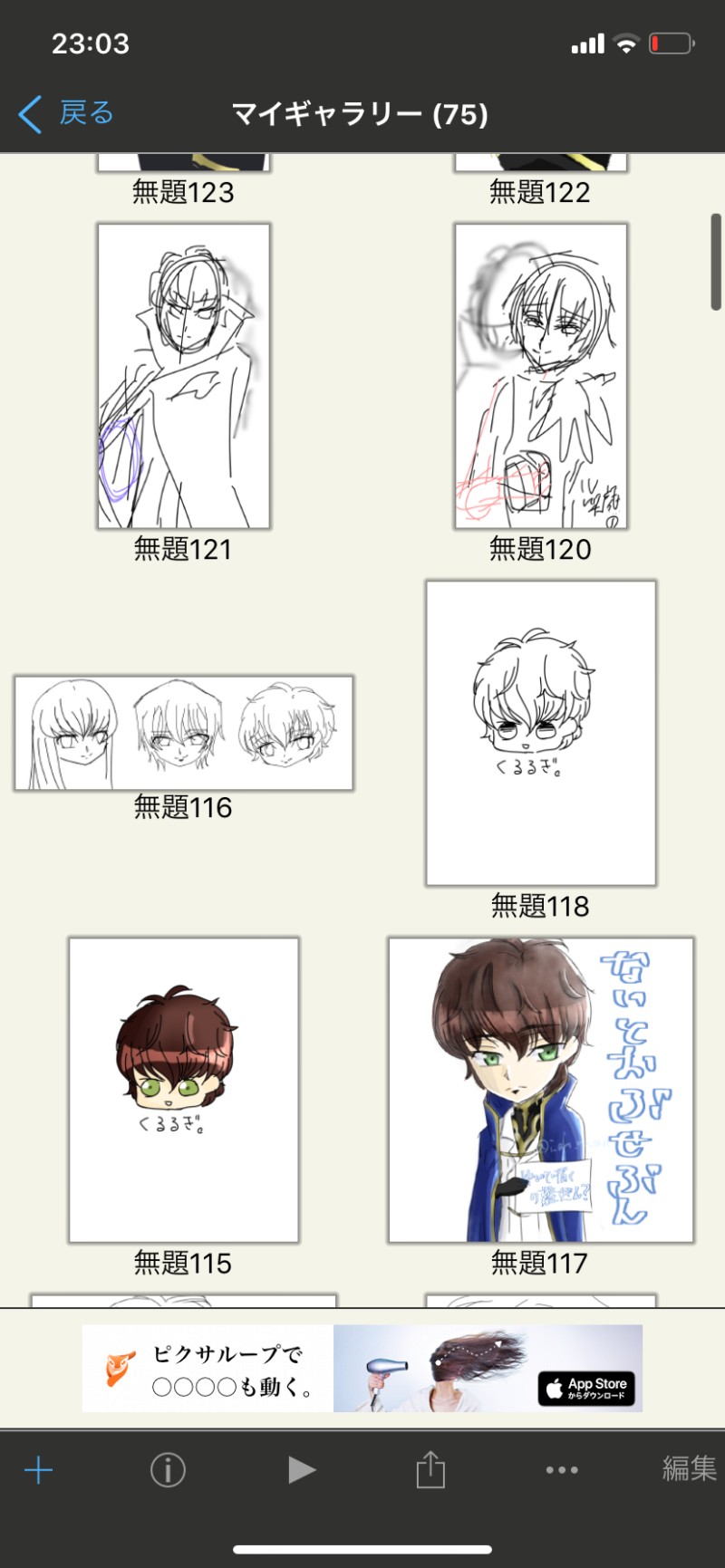Image resolution: width=725 pixels, height=1568 pixels.
Task: Tap 編集 to edit the gallery
Action: 689,1467
